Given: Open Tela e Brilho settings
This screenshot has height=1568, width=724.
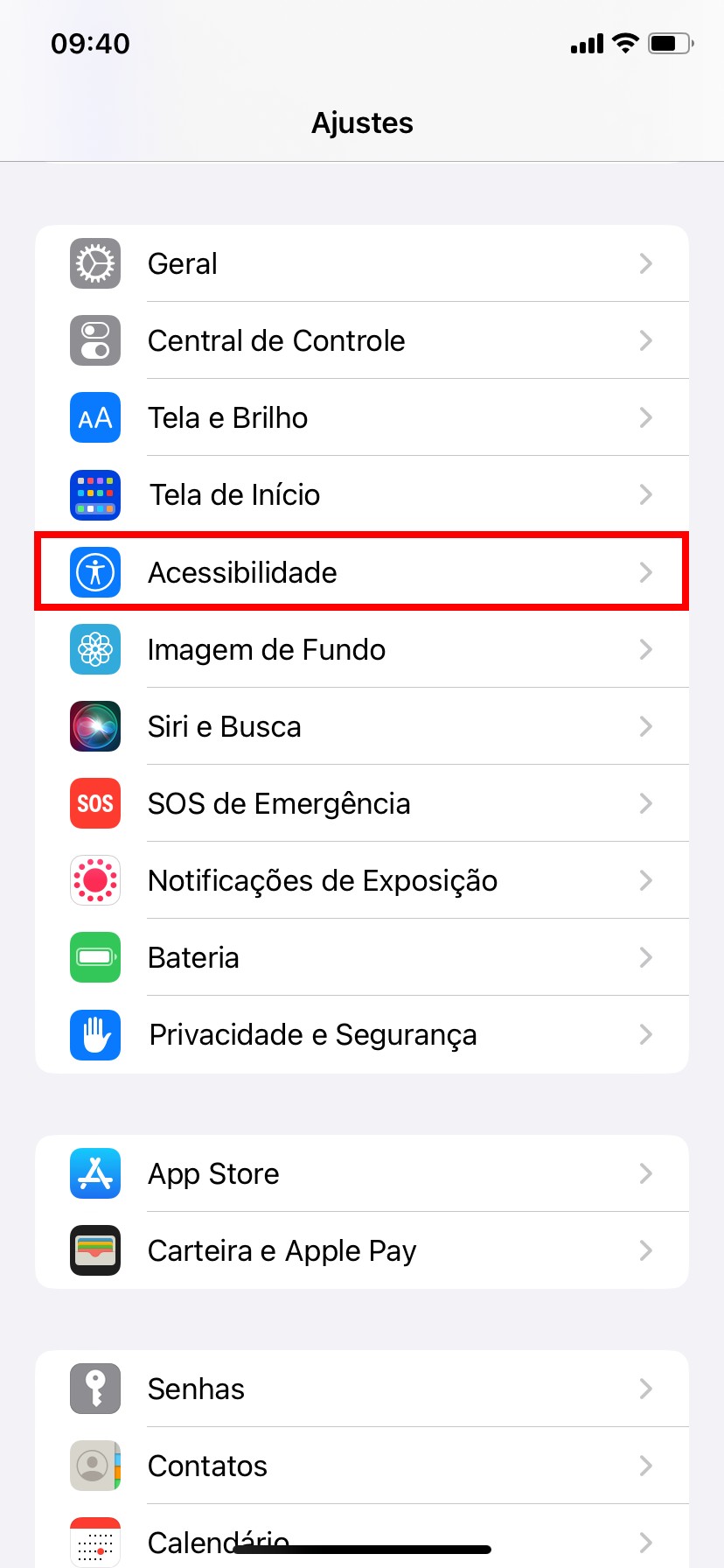Looking at the screenshot, I should point(362,417).
